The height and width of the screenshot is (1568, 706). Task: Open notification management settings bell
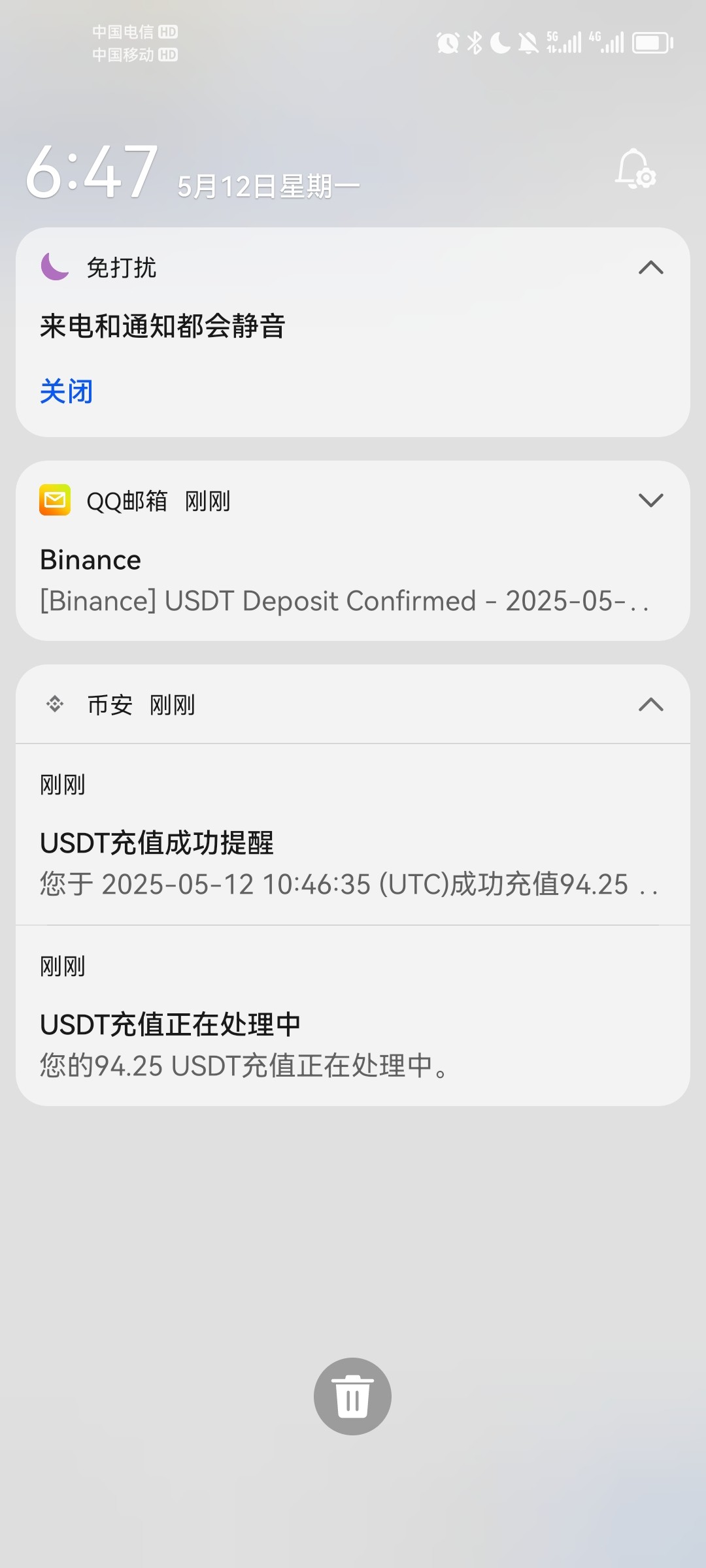click(x=635, y=170)
